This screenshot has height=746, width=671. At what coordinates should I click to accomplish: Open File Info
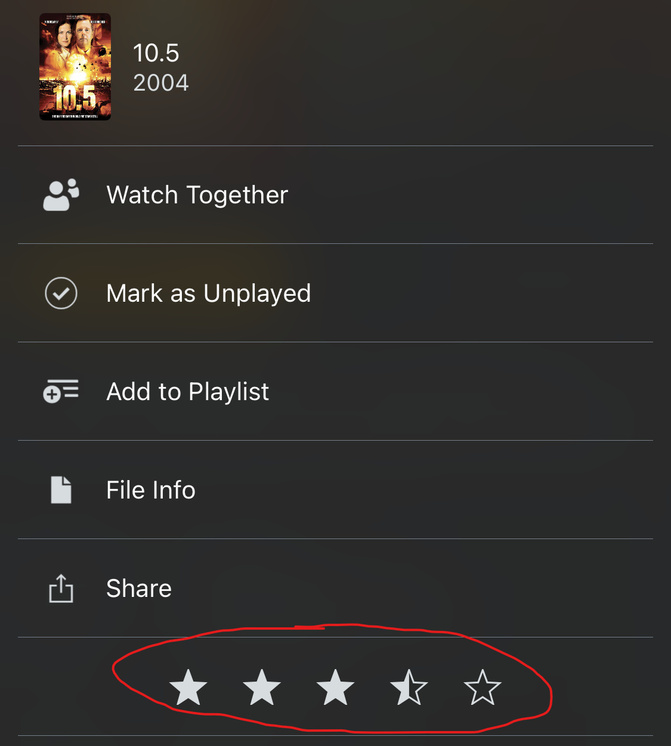click(150, 490)
